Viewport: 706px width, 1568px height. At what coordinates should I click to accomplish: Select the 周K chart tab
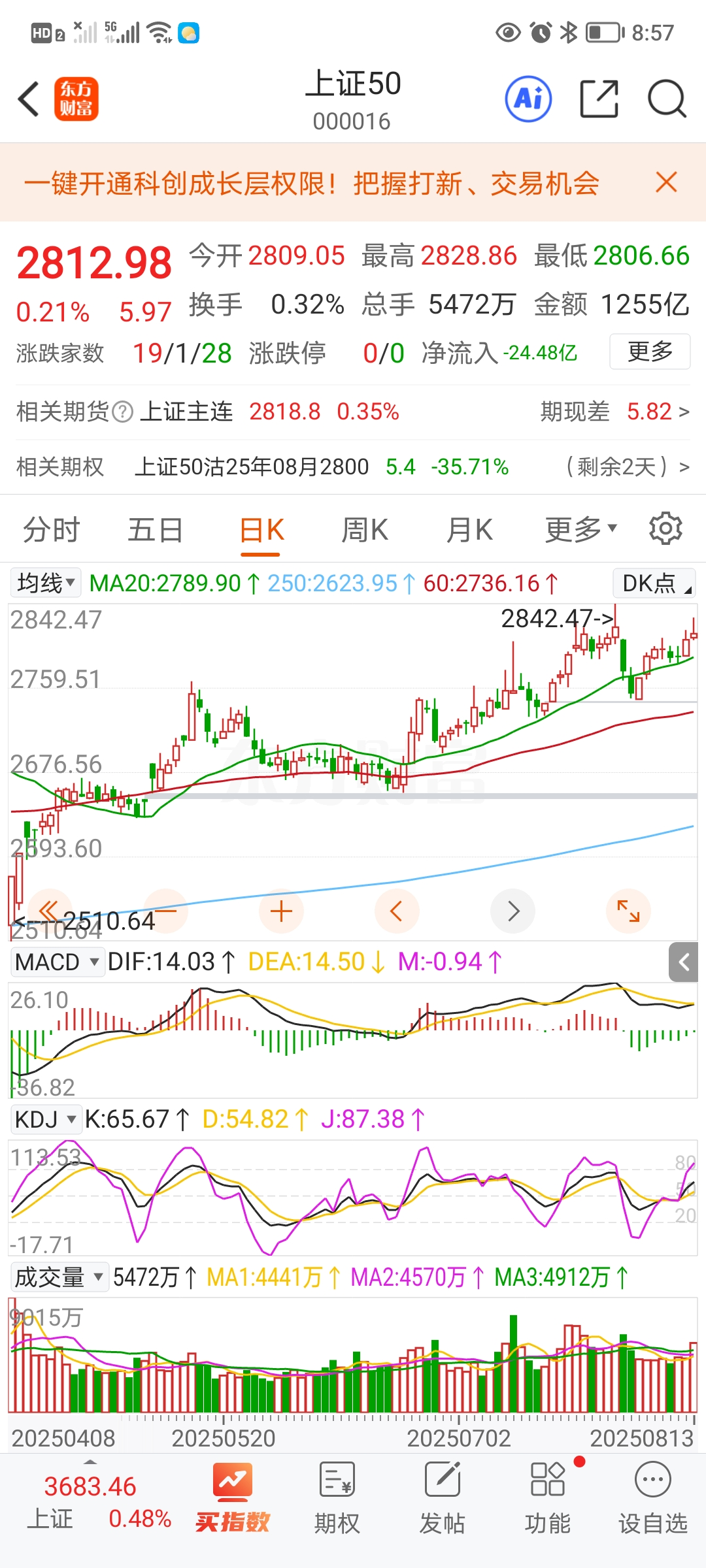pos(365,530)
